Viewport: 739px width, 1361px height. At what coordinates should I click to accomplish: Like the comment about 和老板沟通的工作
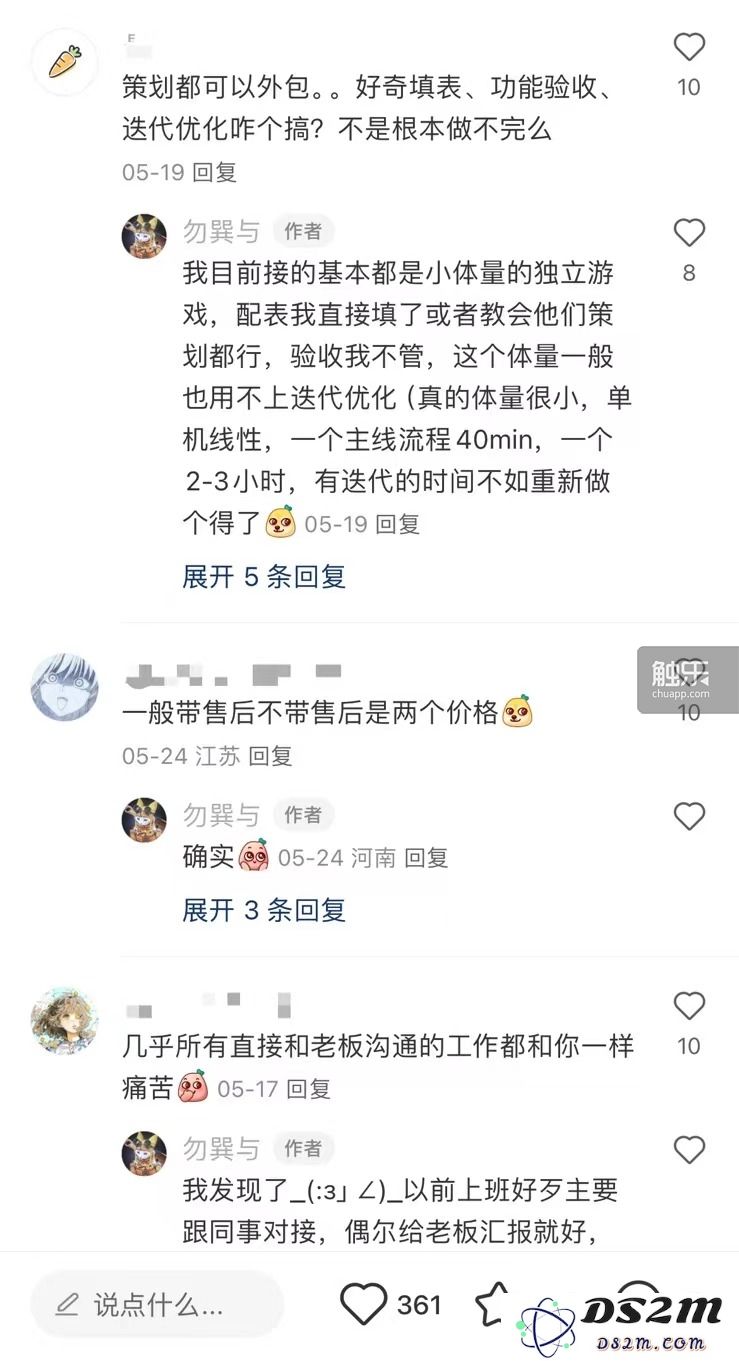click(689, 1005)
